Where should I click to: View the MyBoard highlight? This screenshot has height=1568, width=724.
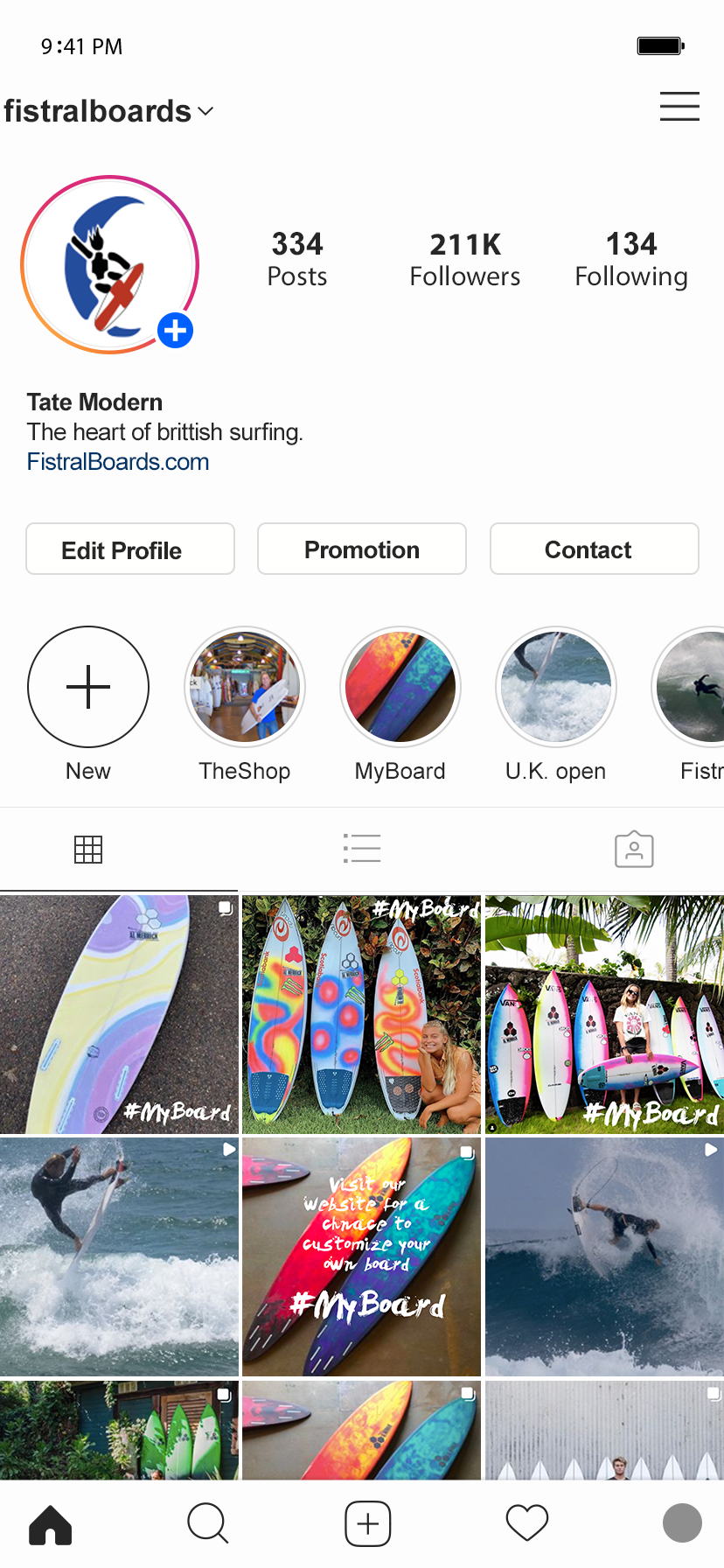pyautogui.click(x=400, y=687)
